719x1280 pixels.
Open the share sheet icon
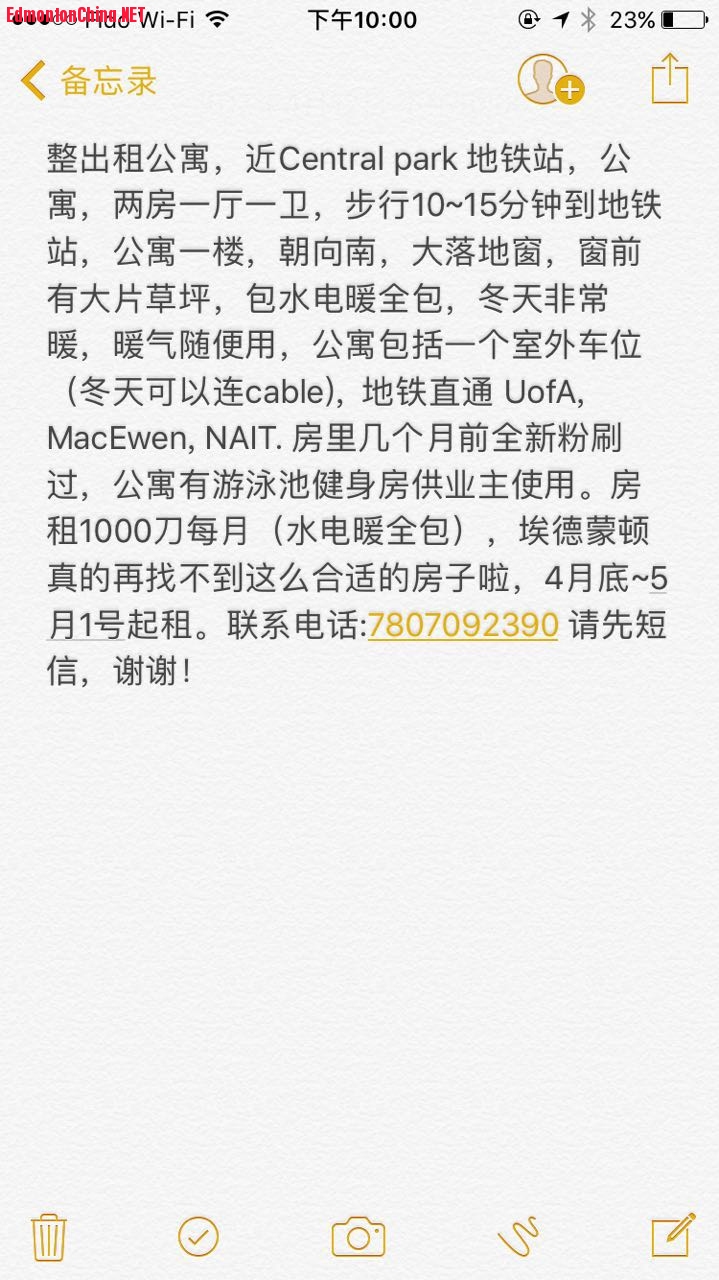(x=670, y=79)
